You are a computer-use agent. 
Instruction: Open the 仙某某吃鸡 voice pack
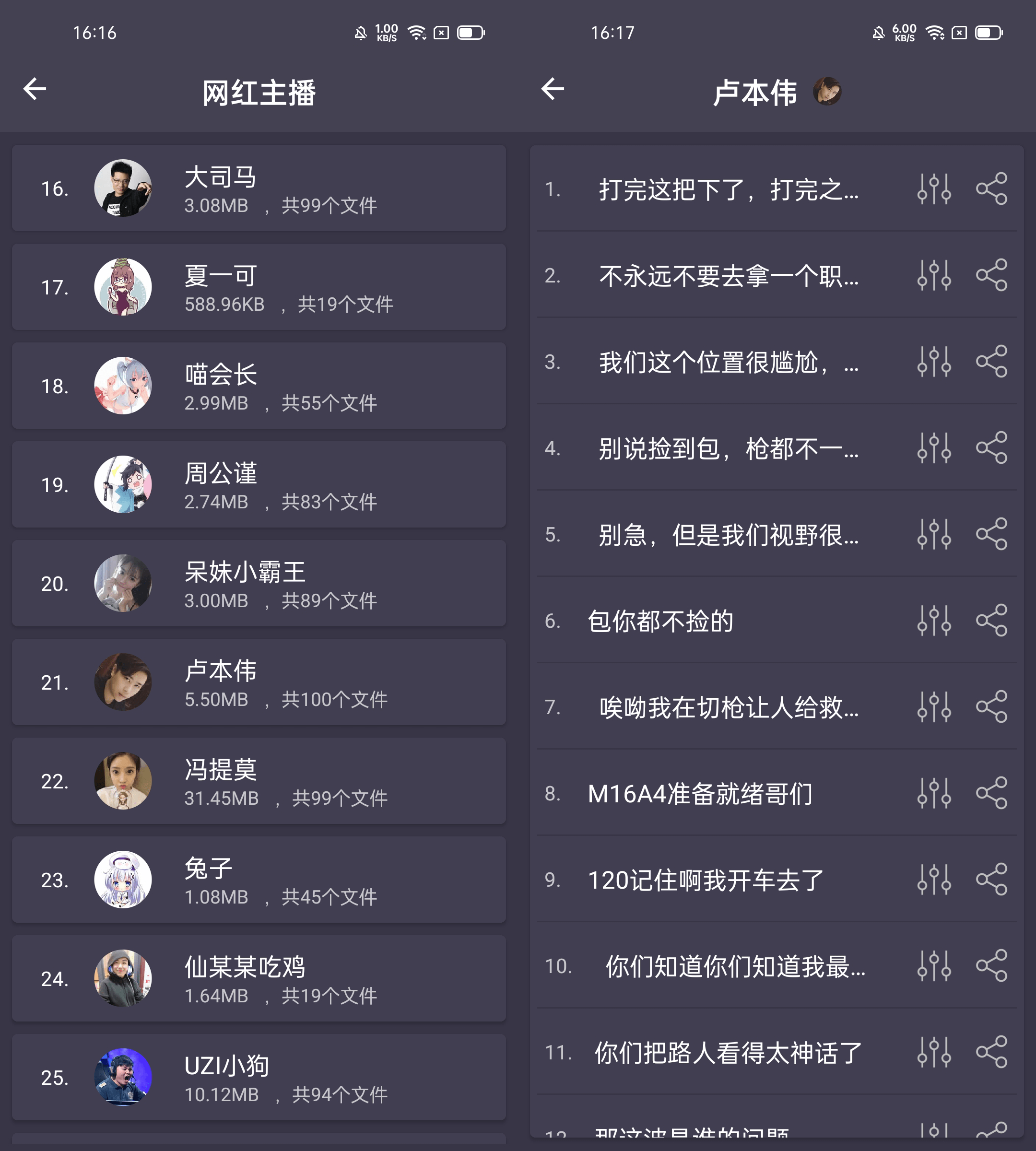[259, 978]
